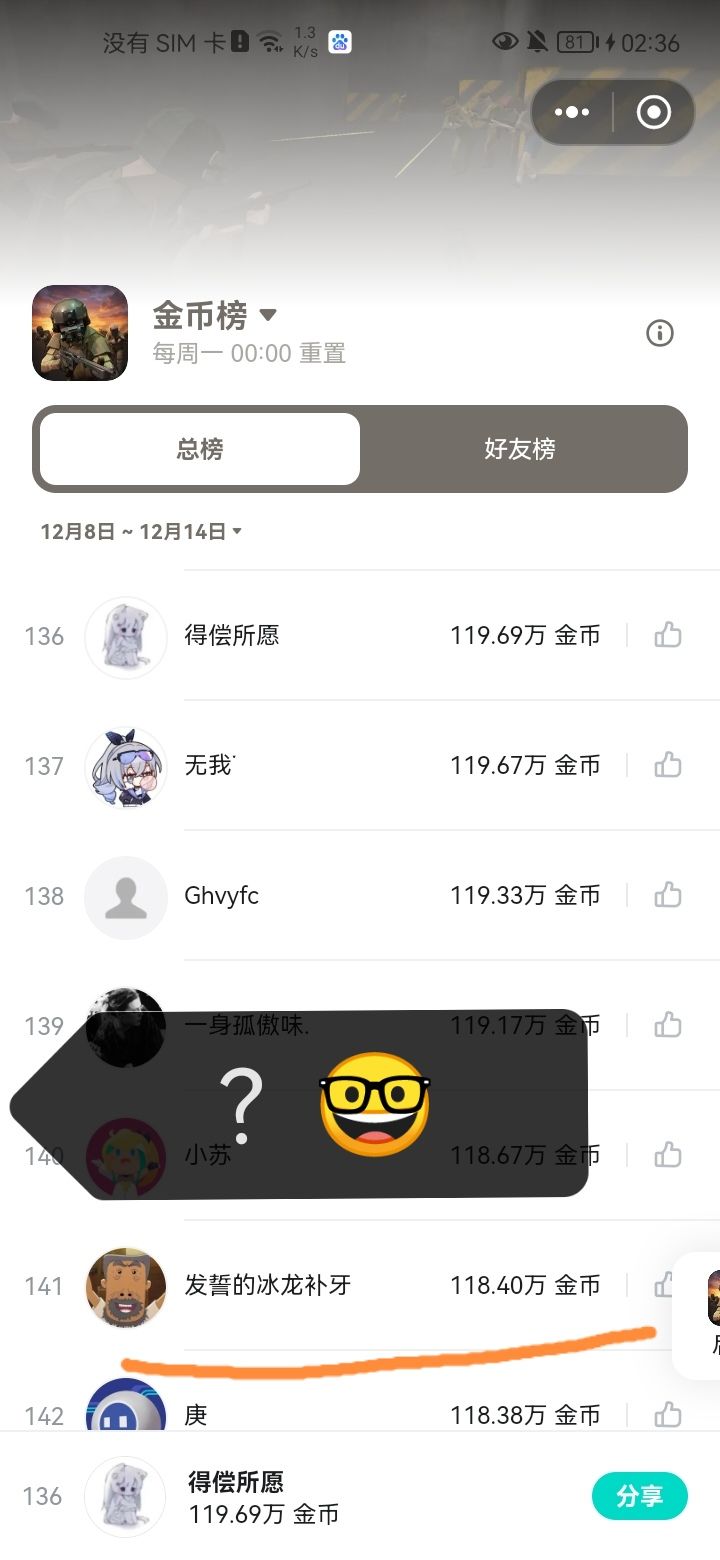Tap the 分享 share button

639,1496
